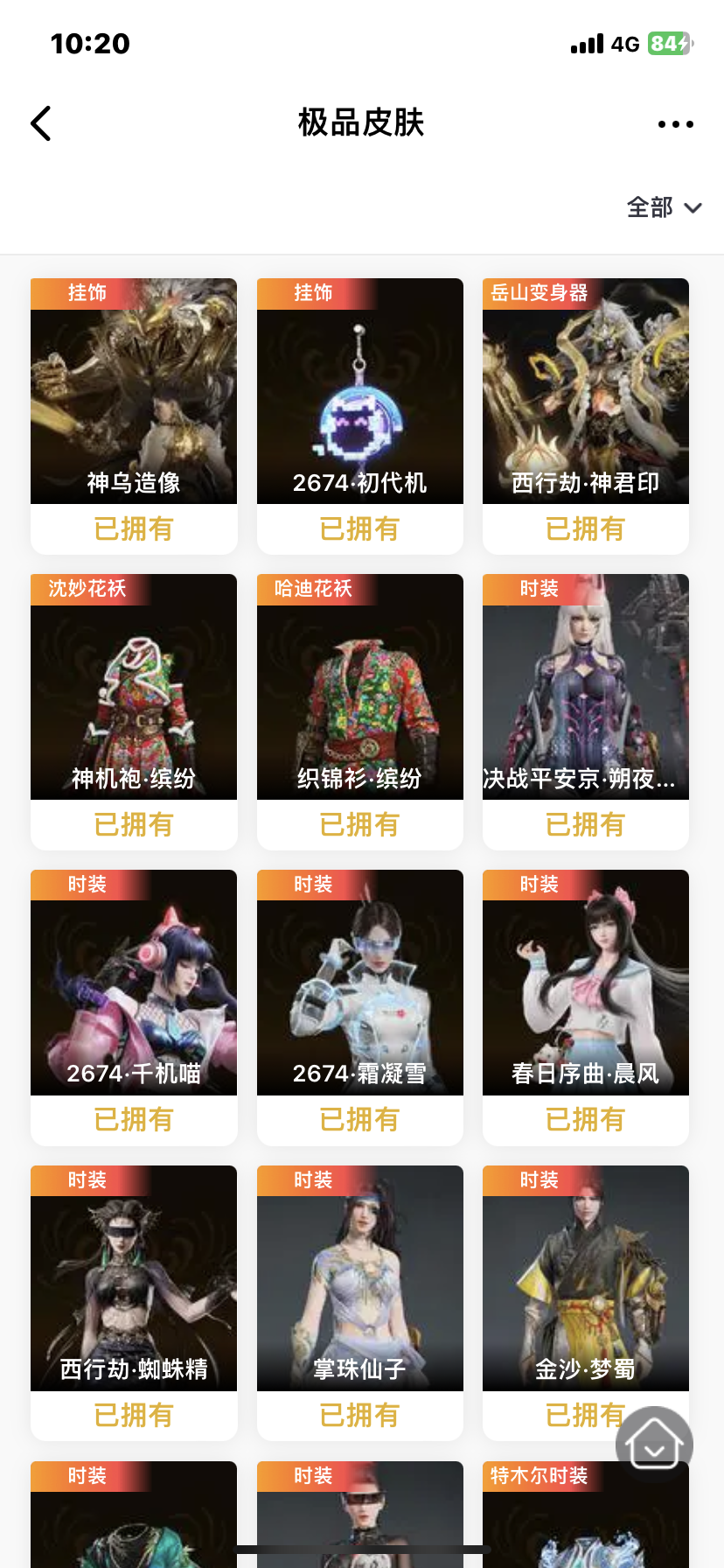
Task: Go back from the 极品皮肤 page
Action: (x=41, y=123)
